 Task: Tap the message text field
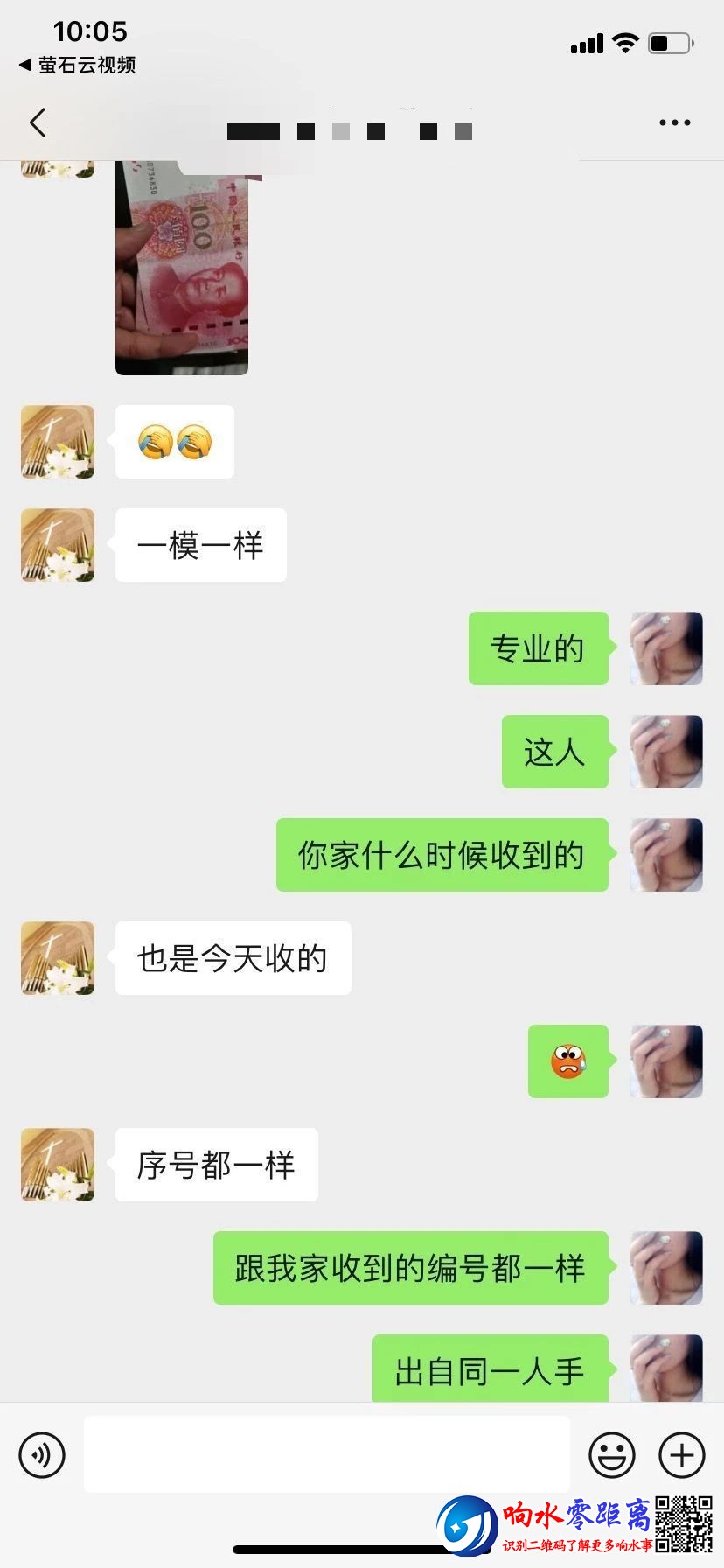(326, 1454)
